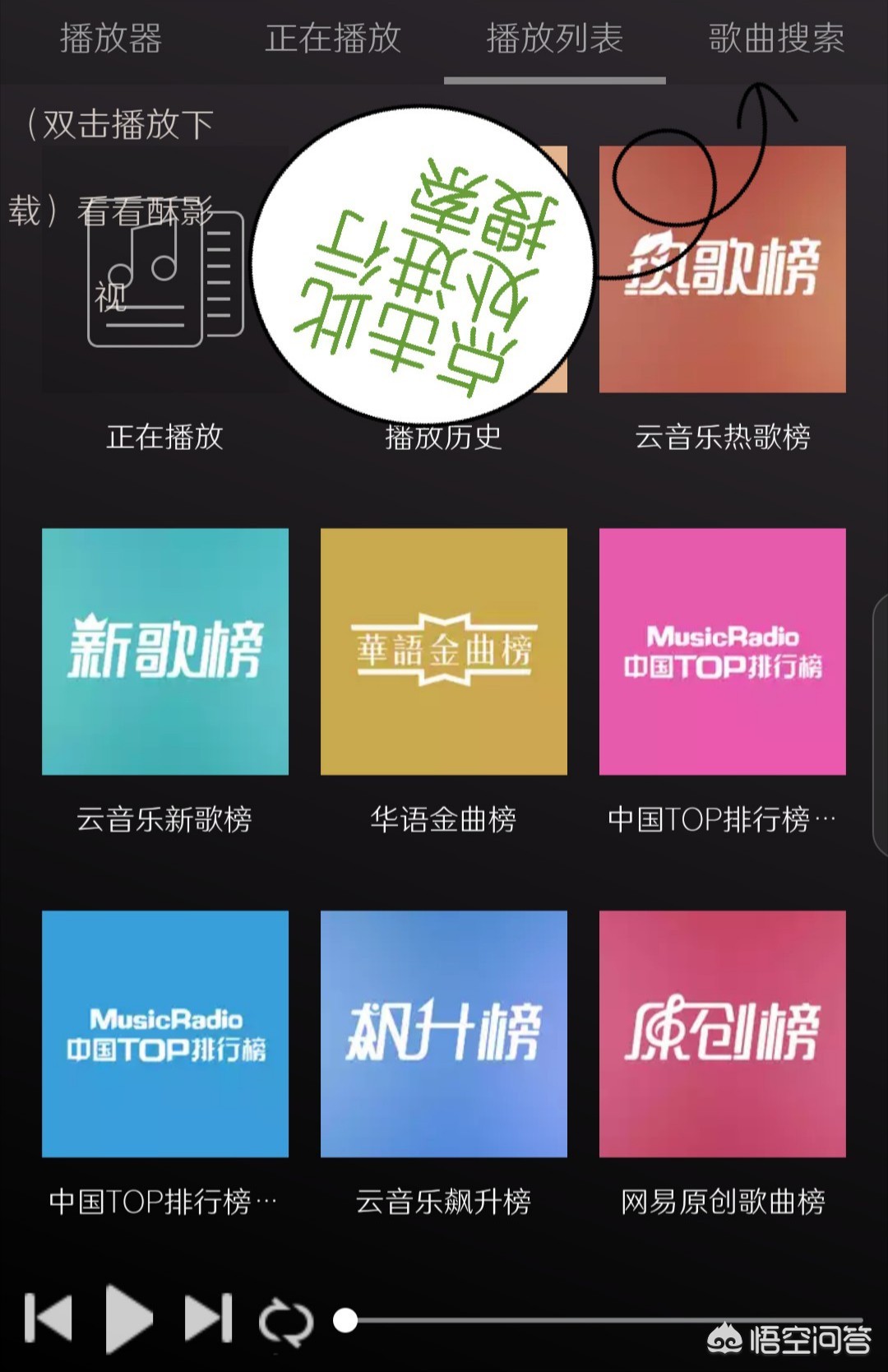Tap the playback progress bar
The height and width of the screenshot is (1372, 888).
[x=600, y=1320]
